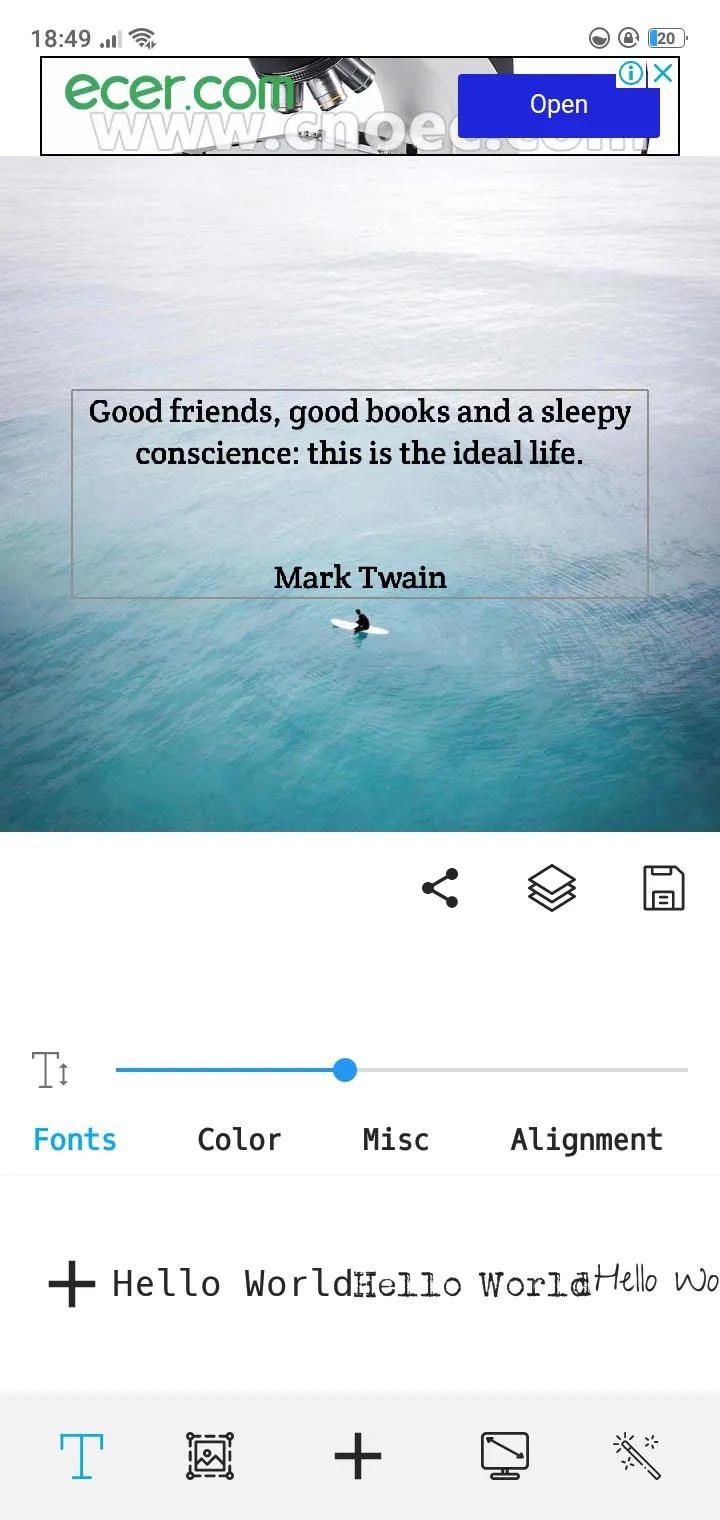Select the magic wand effects tool
720x1520 pixels.
[x=637, y=1456]
